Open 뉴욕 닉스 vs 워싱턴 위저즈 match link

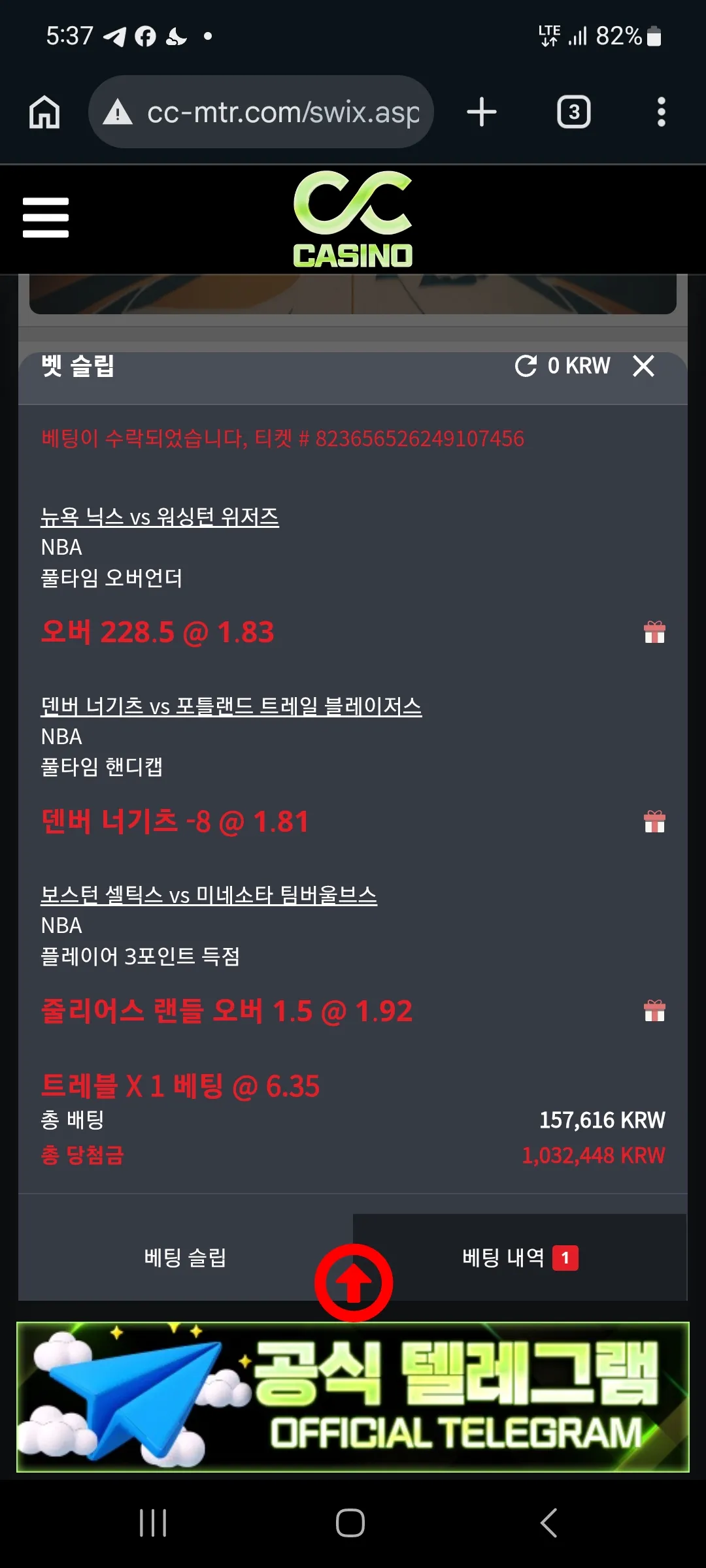(160, 517)
